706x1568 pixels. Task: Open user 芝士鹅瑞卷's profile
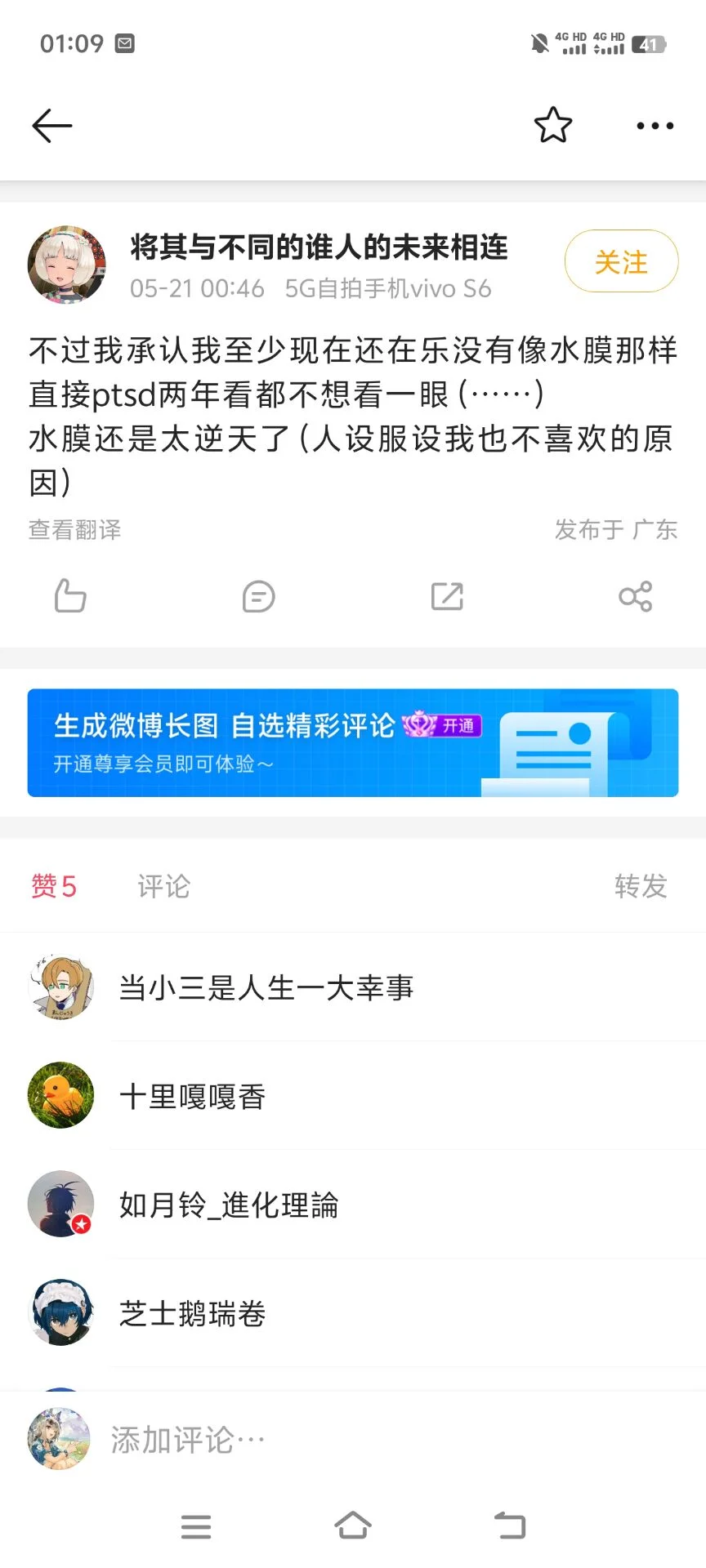coord(193,1314)
